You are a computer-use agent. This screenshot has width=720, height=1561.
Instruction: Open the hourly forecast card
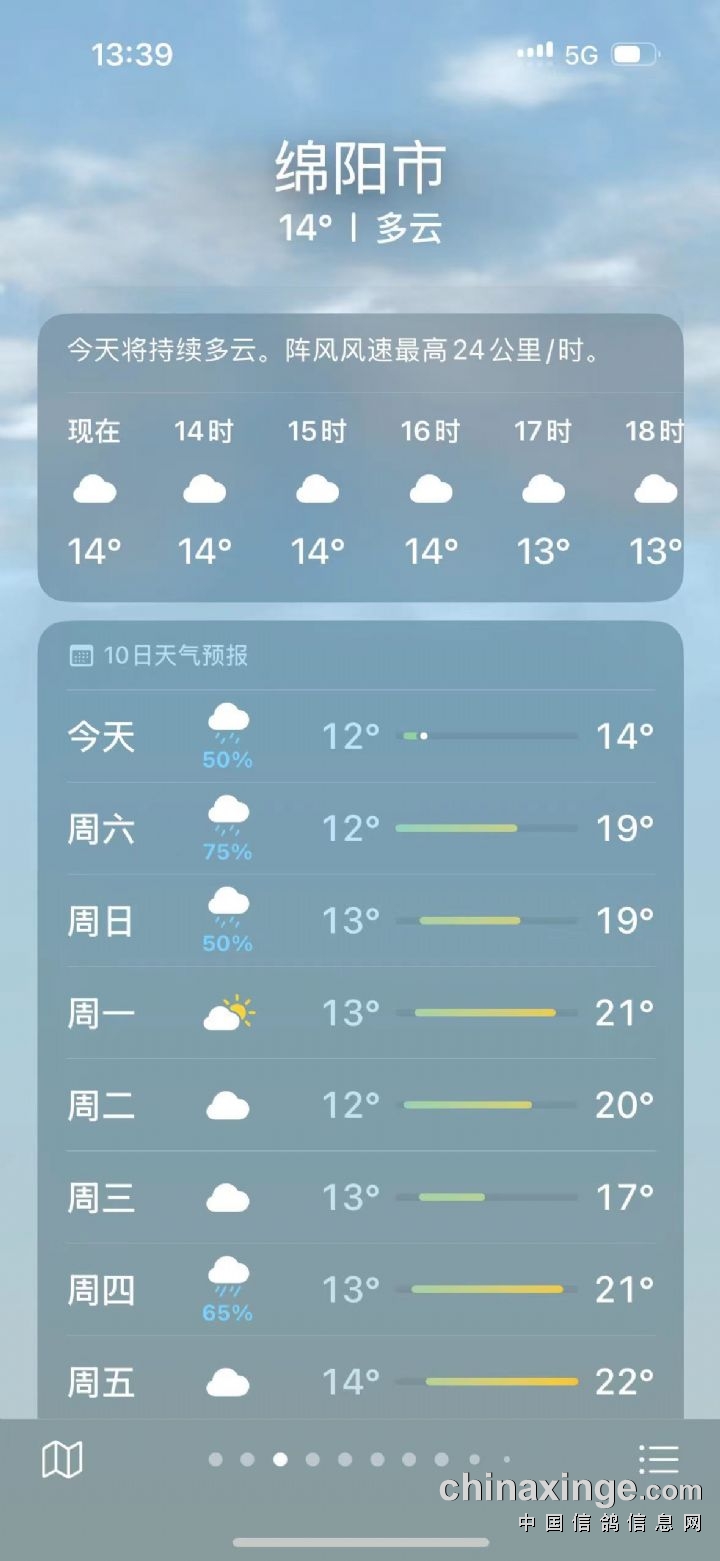pos(360,457)
